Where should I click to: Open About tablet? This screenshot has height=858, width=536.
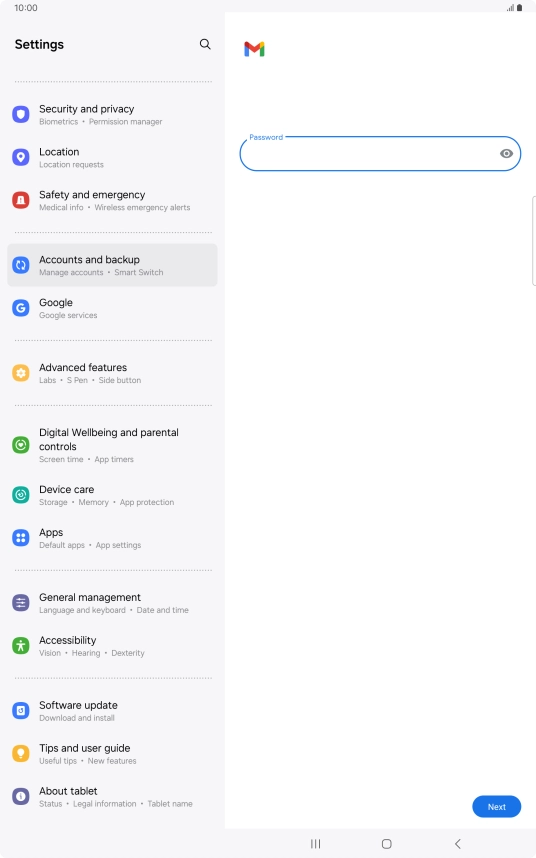[x=112, y=797]
